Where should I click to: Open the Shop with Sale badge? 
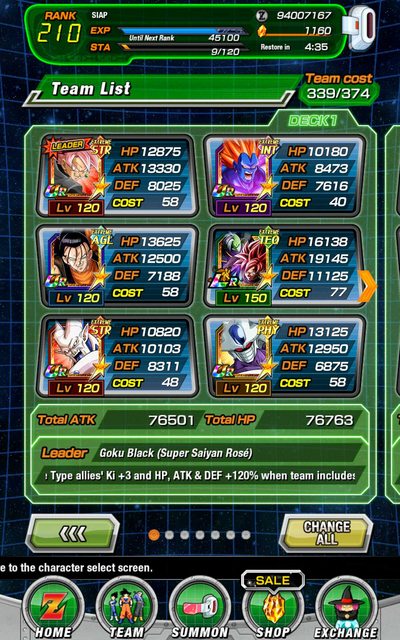(x=273, y=606)
